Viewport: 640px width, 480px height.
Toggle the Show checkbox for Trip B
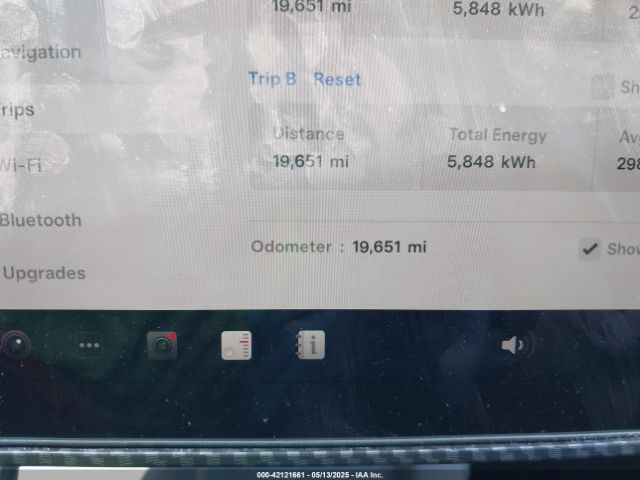[x=602, y=87]
